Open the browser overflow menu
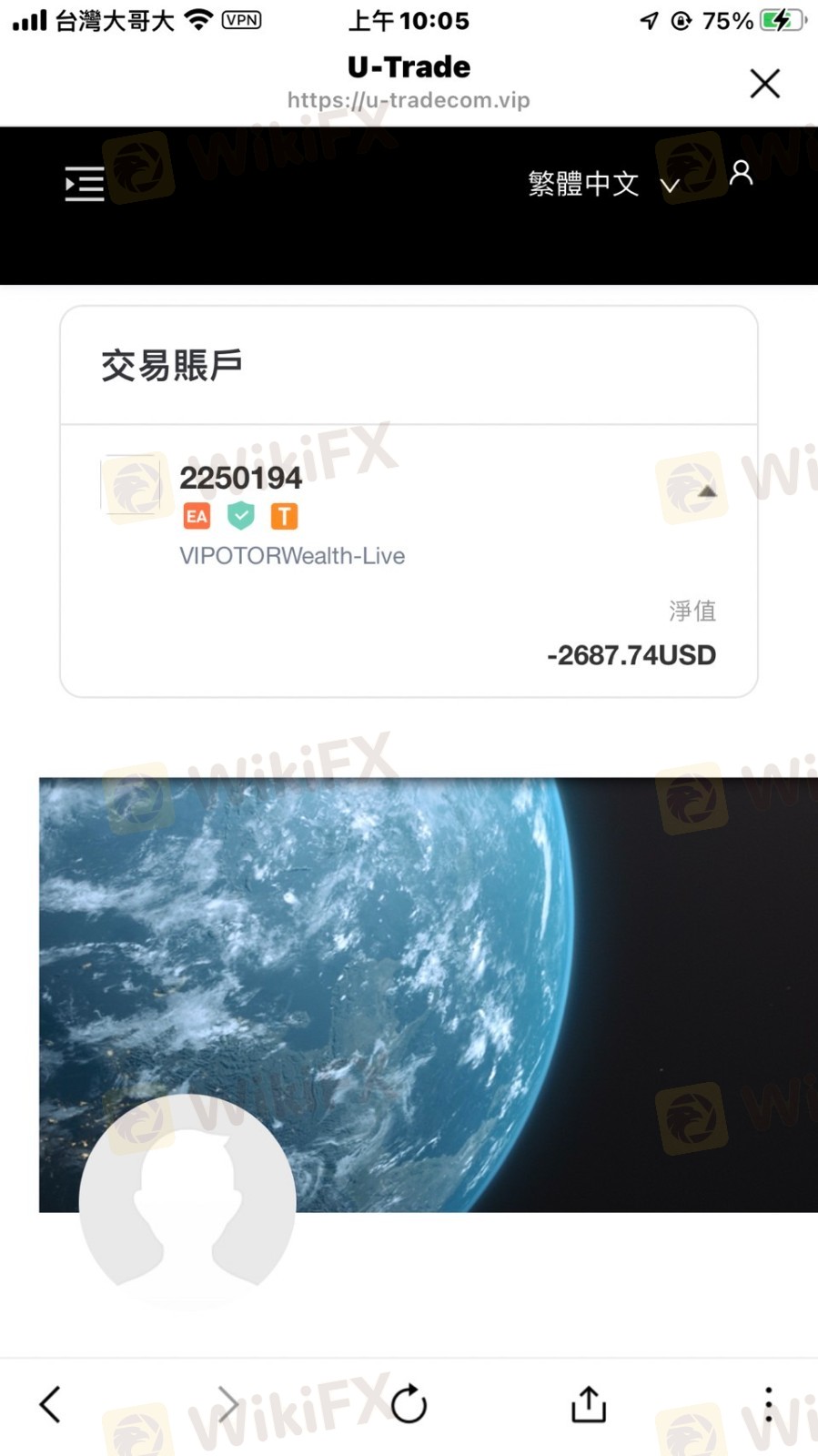Viewport: 818px width, 1456px height. pyautogui.click(x=769, y=1404)
